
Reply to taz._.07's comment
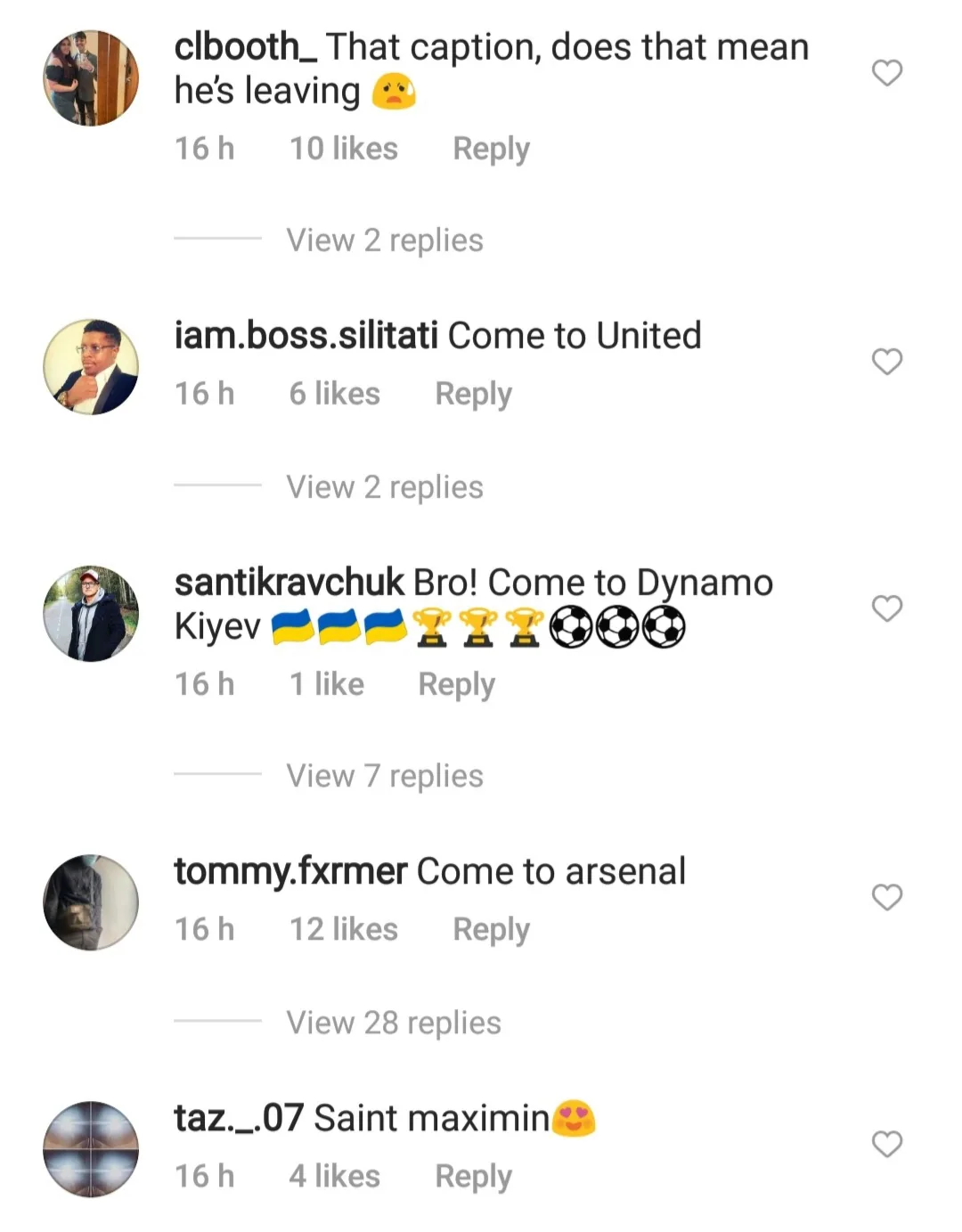pos(473,1176)
